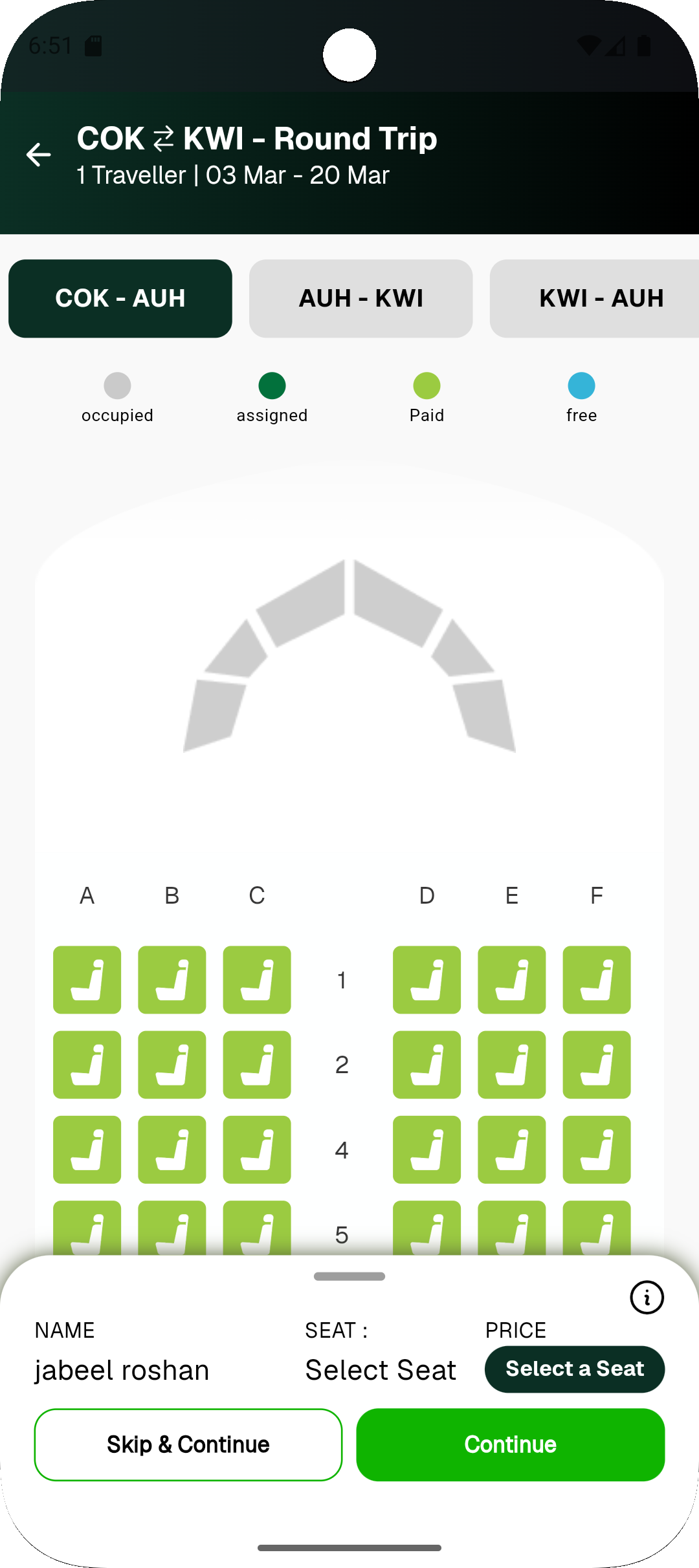Viewport: 699px width, 1568px height.
Task: Switch to the AUH - KWI segment tab
Action: [361, 298]
